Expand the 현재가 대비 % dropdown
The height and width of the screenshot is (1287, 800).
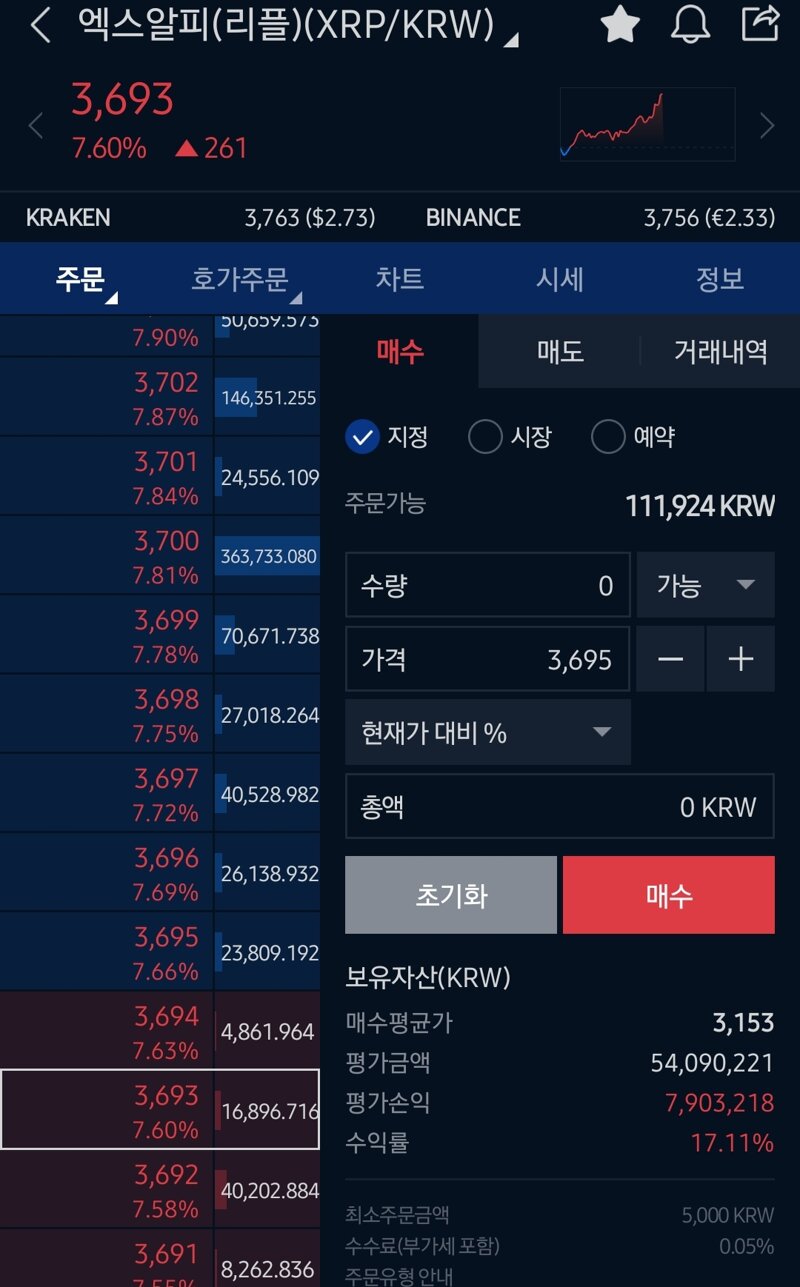[x=488, y=733]
